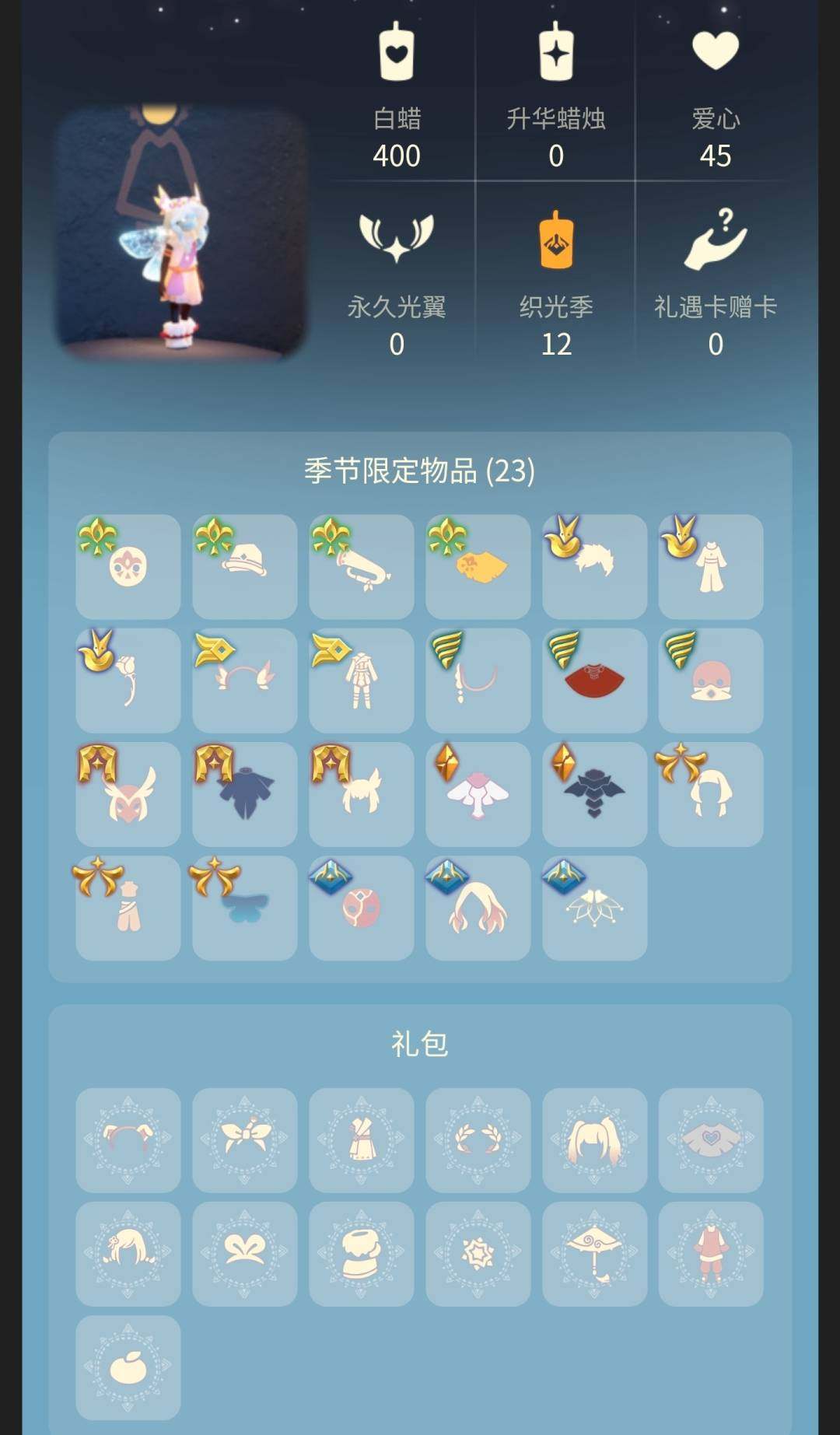
Task: Select the bow ribbon gift pack
Action: pos(244,1139)
